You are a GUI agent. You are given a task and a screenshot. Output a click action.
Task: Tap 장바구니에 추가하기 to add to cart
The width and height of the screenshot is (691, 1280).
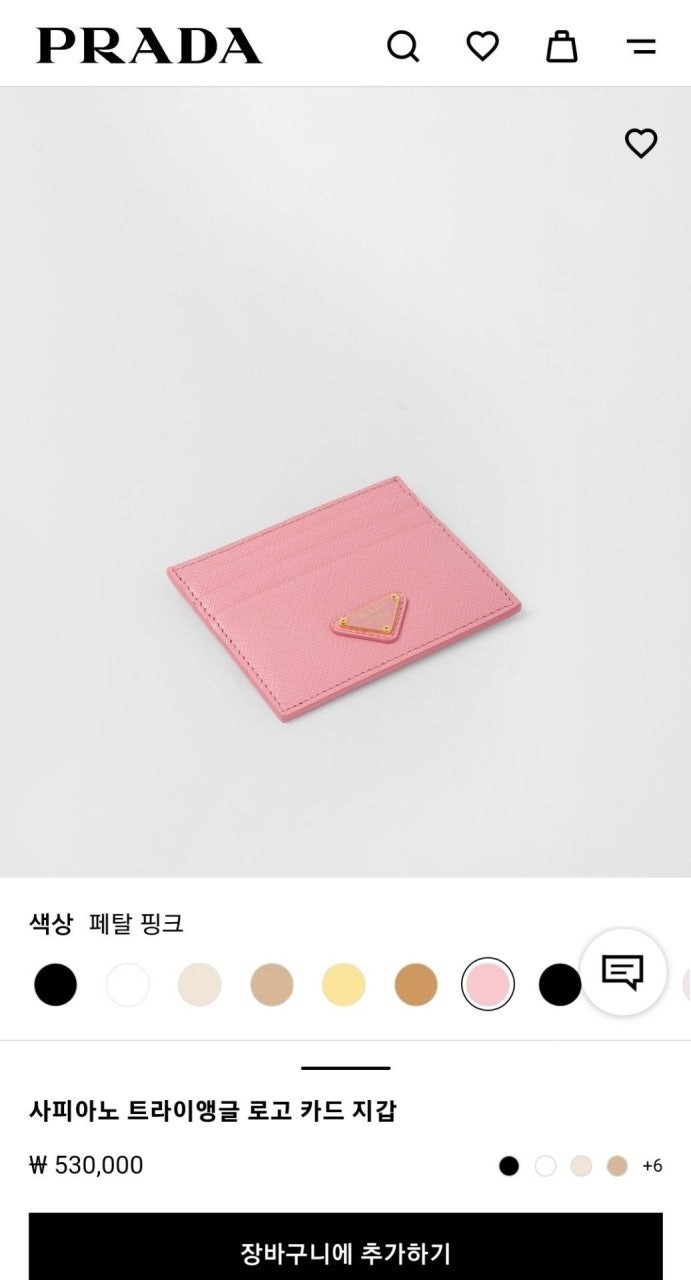[x=345, y=1252]
